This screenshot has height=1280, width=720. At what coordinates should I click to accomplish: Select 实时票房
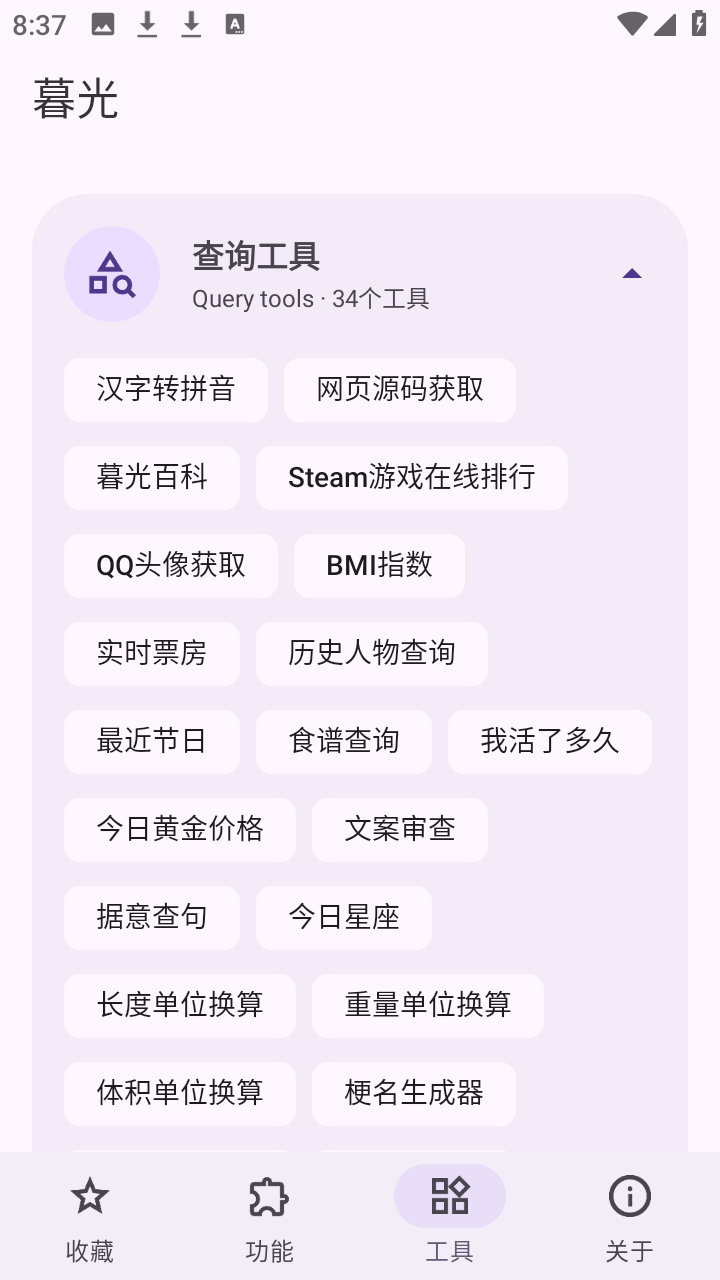point(151,654)
